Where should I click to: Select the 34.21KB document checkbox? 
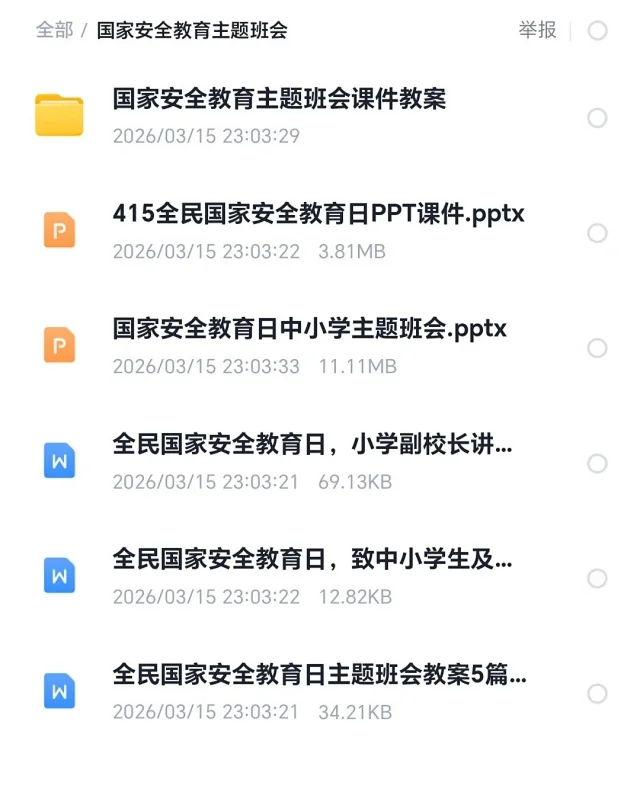click(597, 693)
